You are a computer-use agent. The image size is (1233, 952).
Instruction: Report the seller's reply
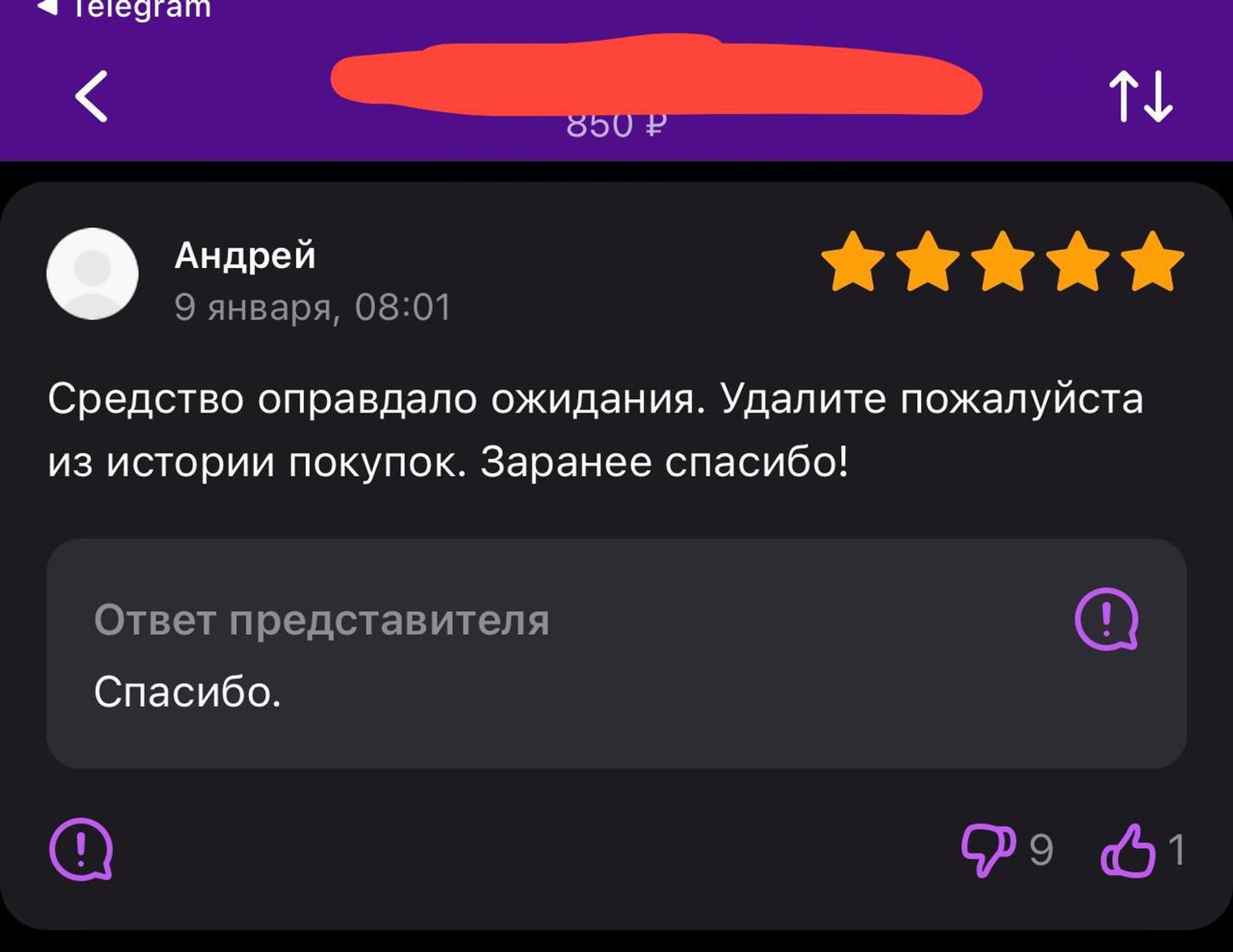point(1106,619)
